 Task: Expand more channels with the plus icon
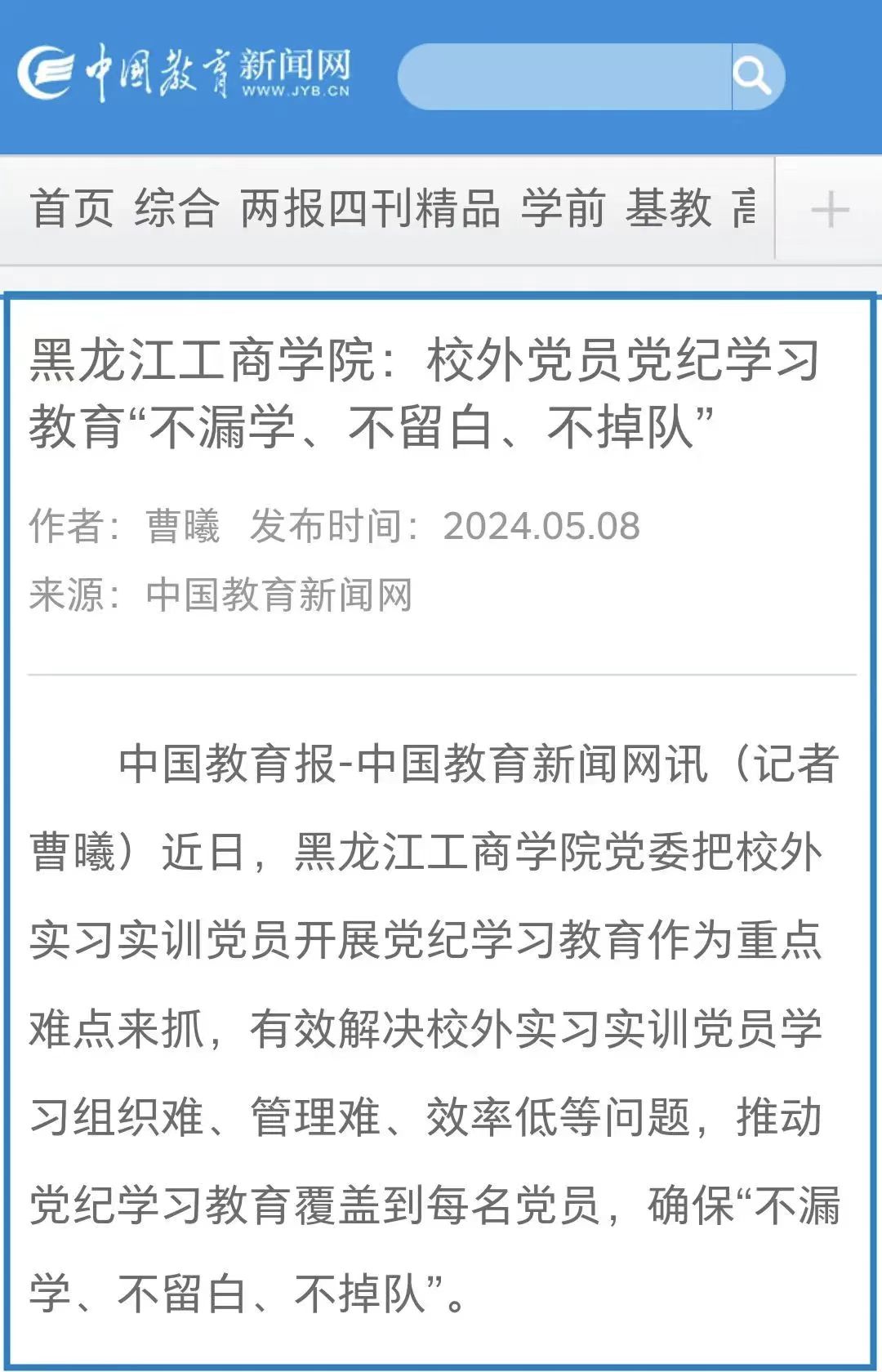[830, 210]
